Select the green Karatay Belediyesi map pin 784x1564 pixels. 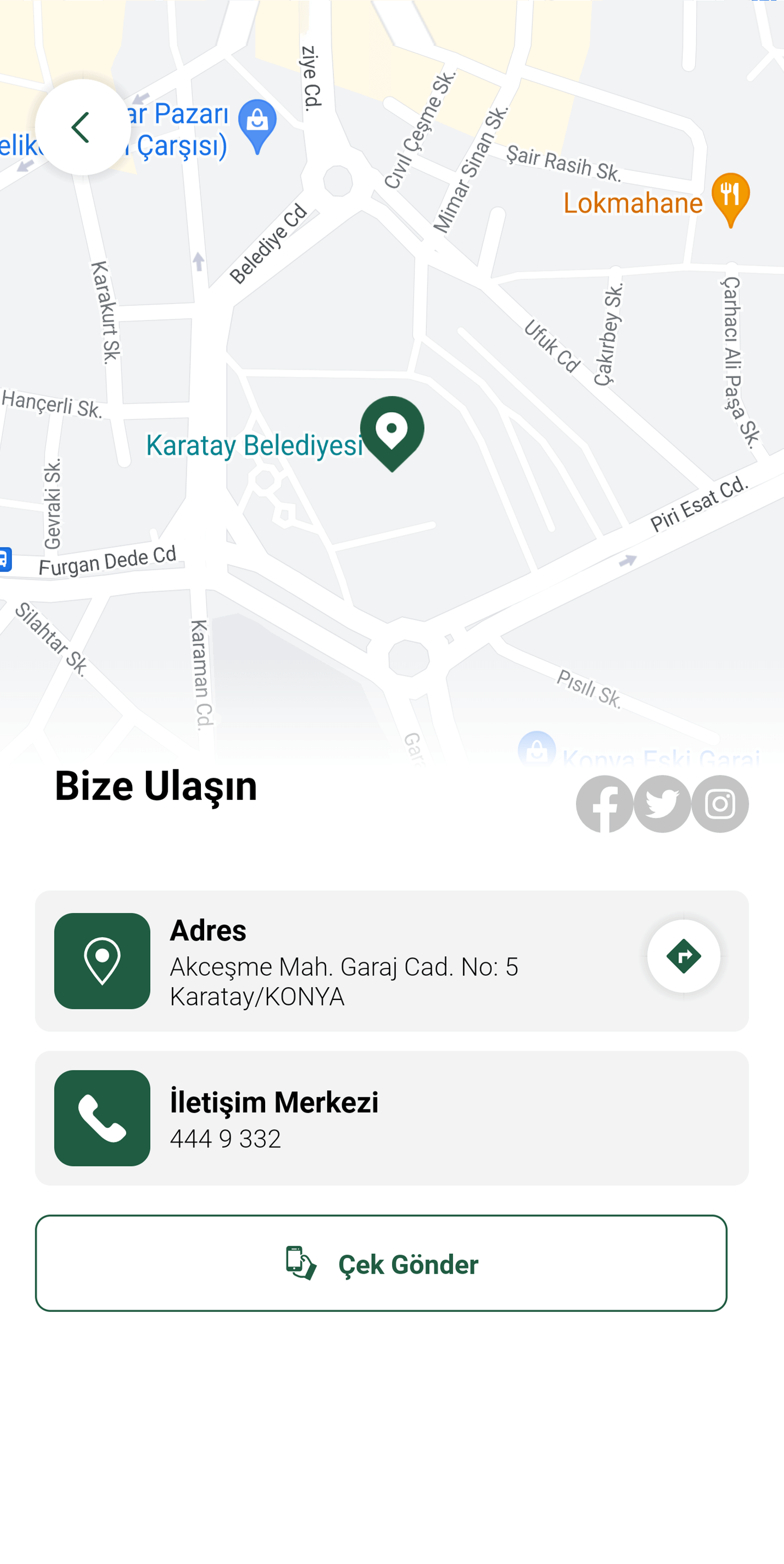(392, 433)
